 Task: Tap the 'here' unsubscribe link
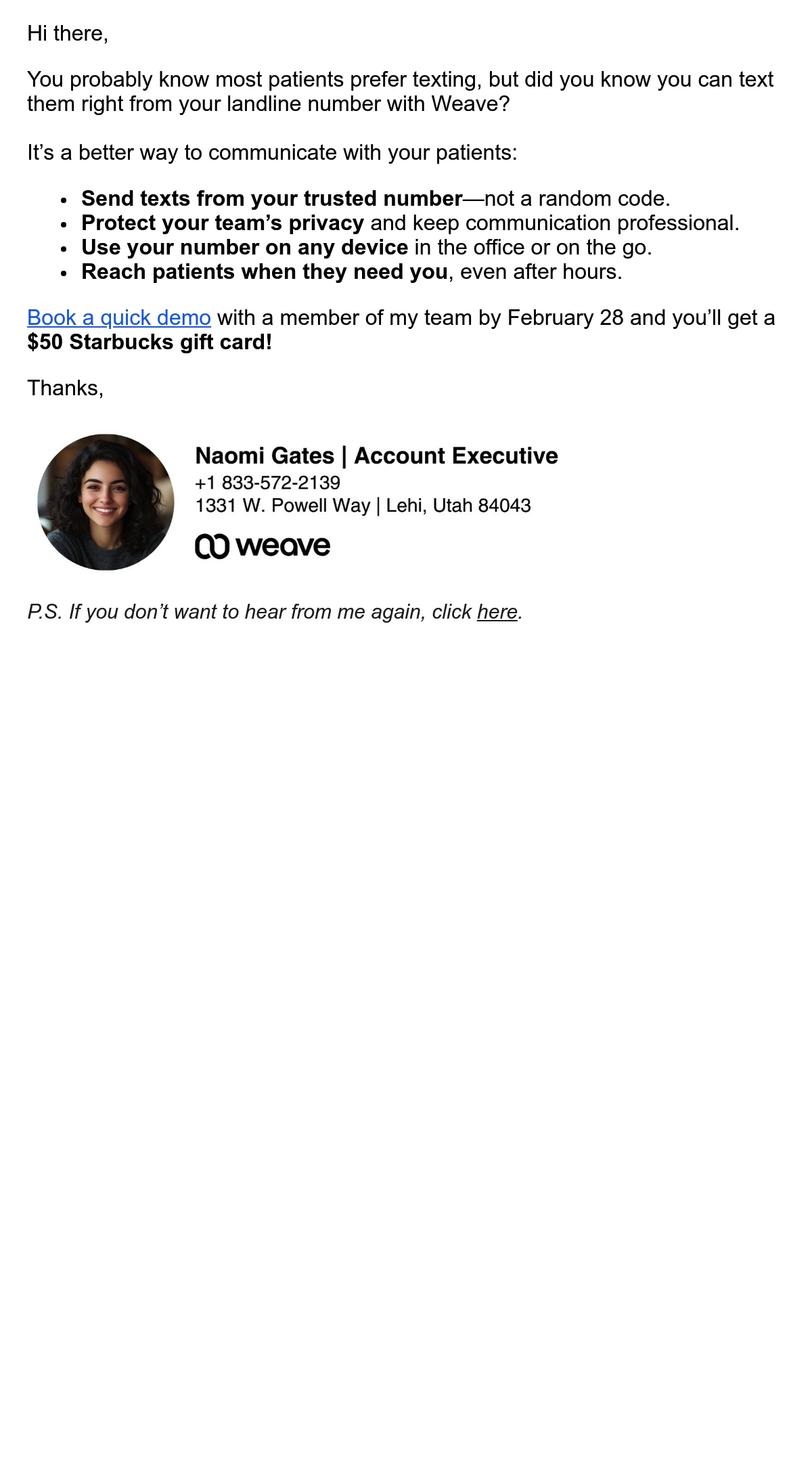(x=497, y=612)
